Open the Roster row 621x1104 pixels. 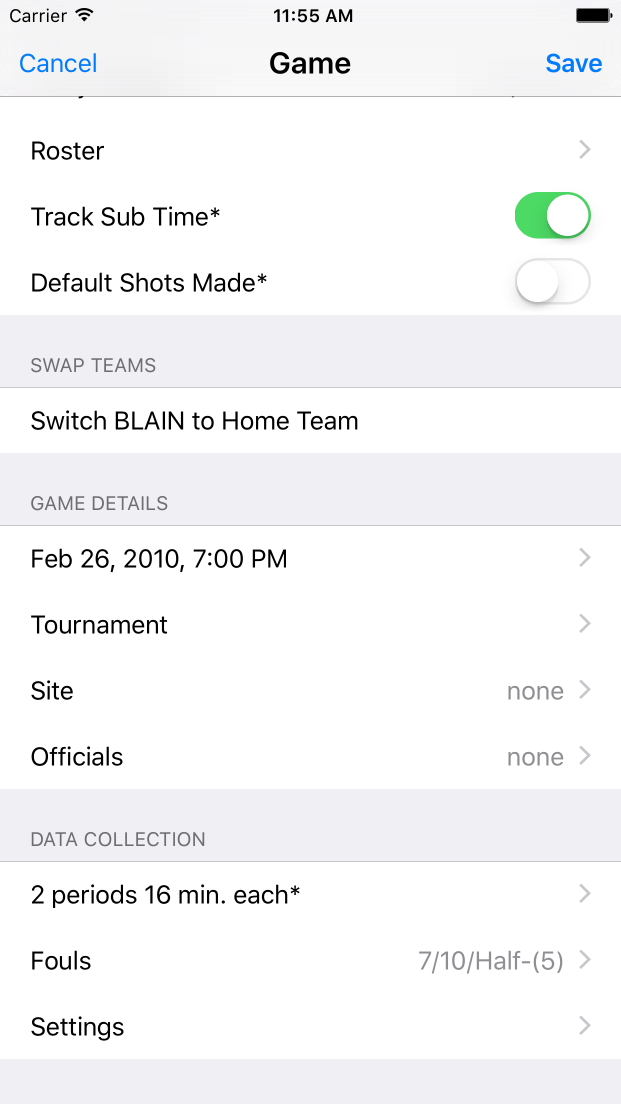(x=310, y=151)
